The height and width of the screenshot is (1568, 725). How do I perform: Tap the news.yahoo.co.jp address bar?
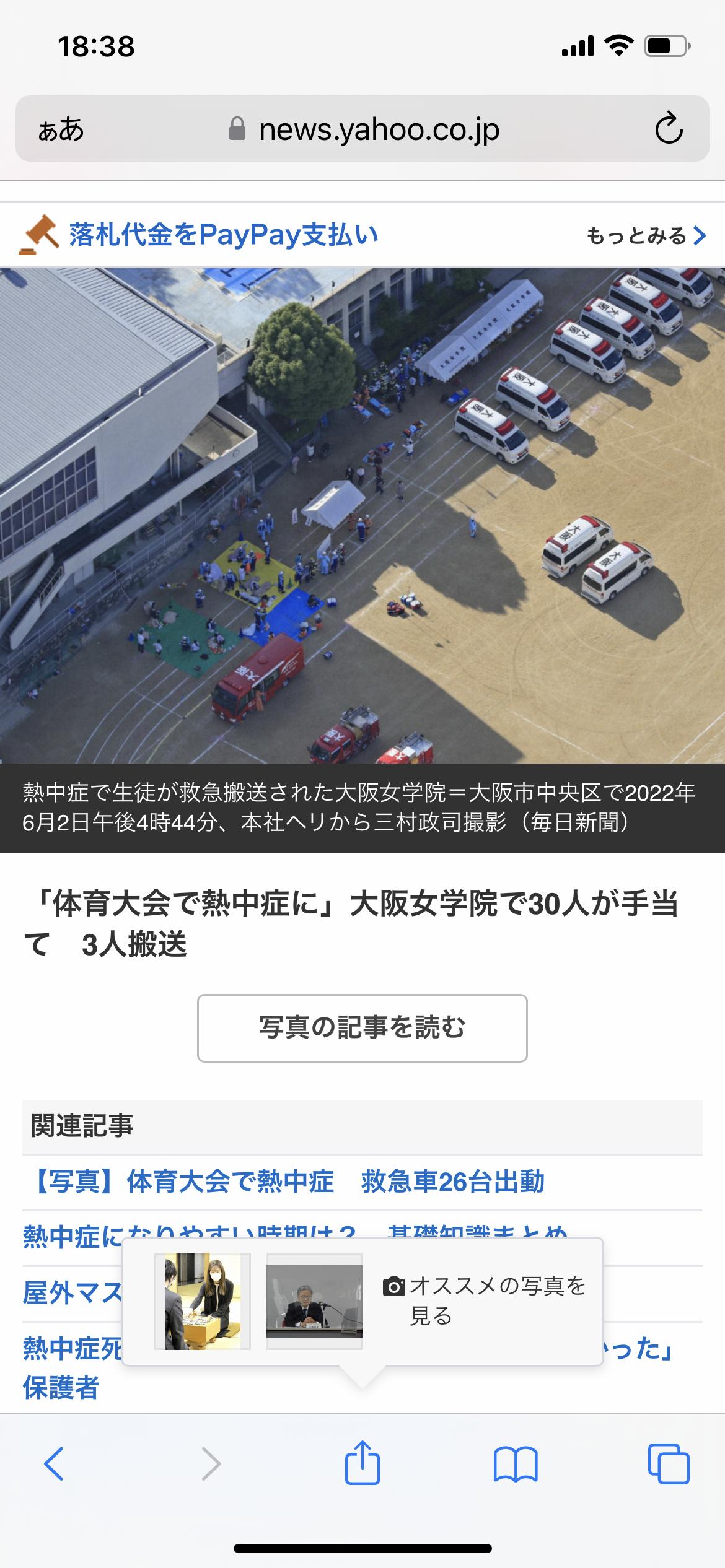(x=362, y=129)
